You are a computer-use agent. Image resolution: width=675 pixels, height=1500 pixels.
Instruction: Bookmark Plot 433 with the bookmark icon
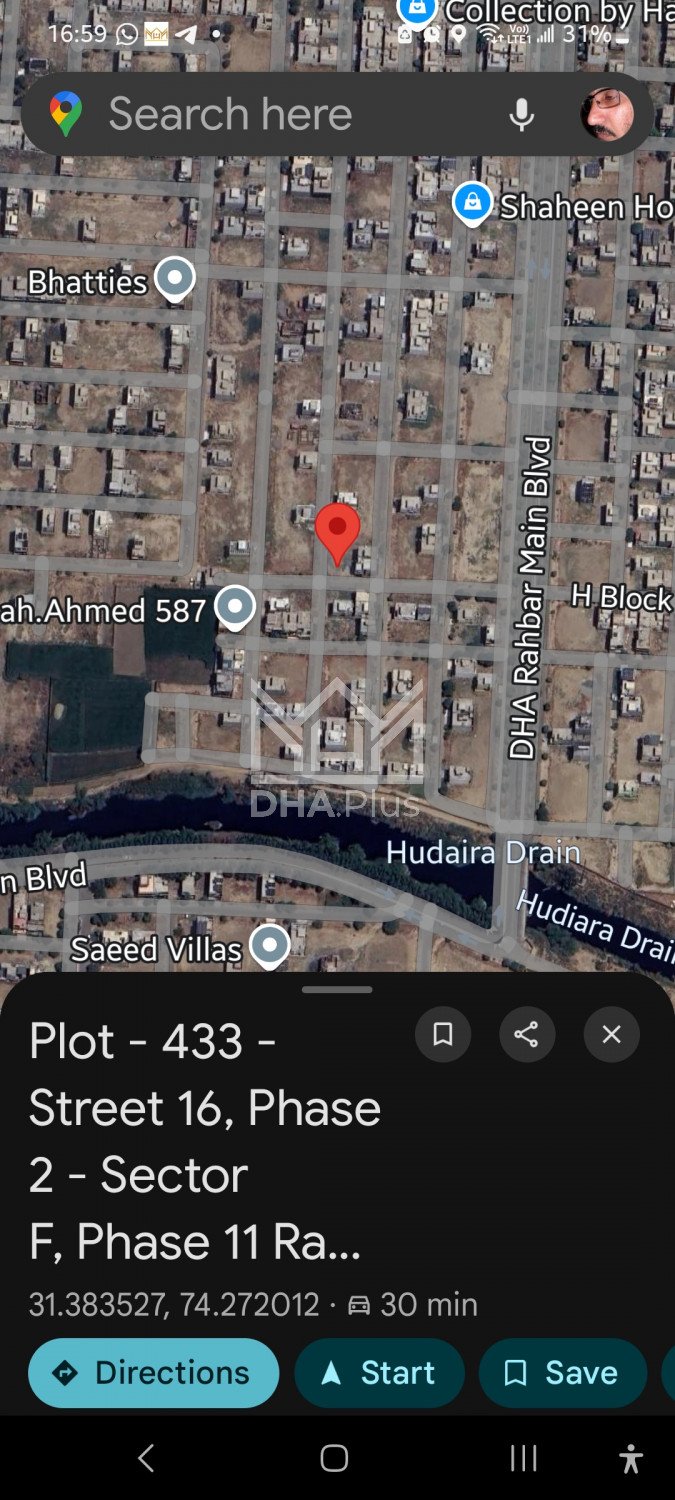point(443,1034)
